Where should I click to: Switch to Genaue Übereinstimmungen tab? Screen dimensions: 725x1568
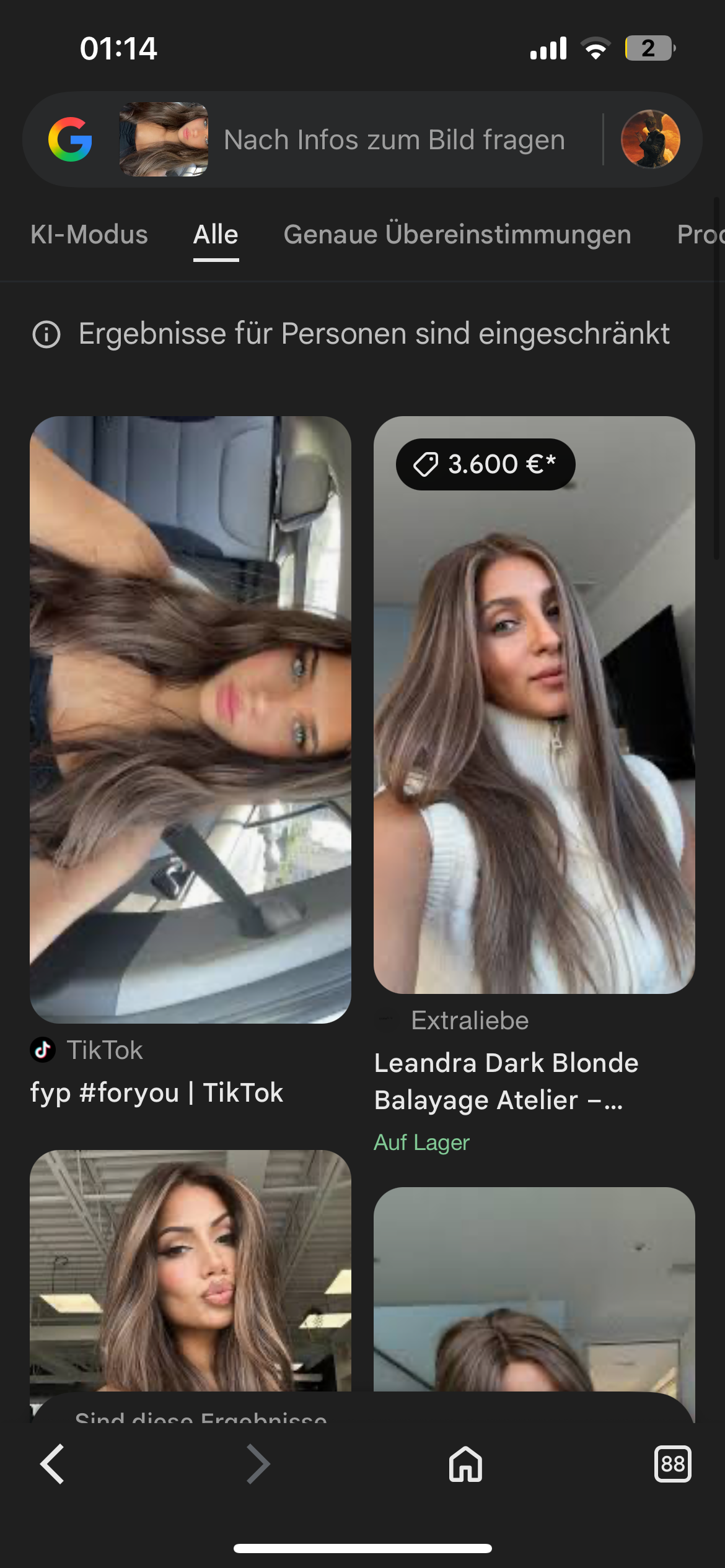coord(457,235)
